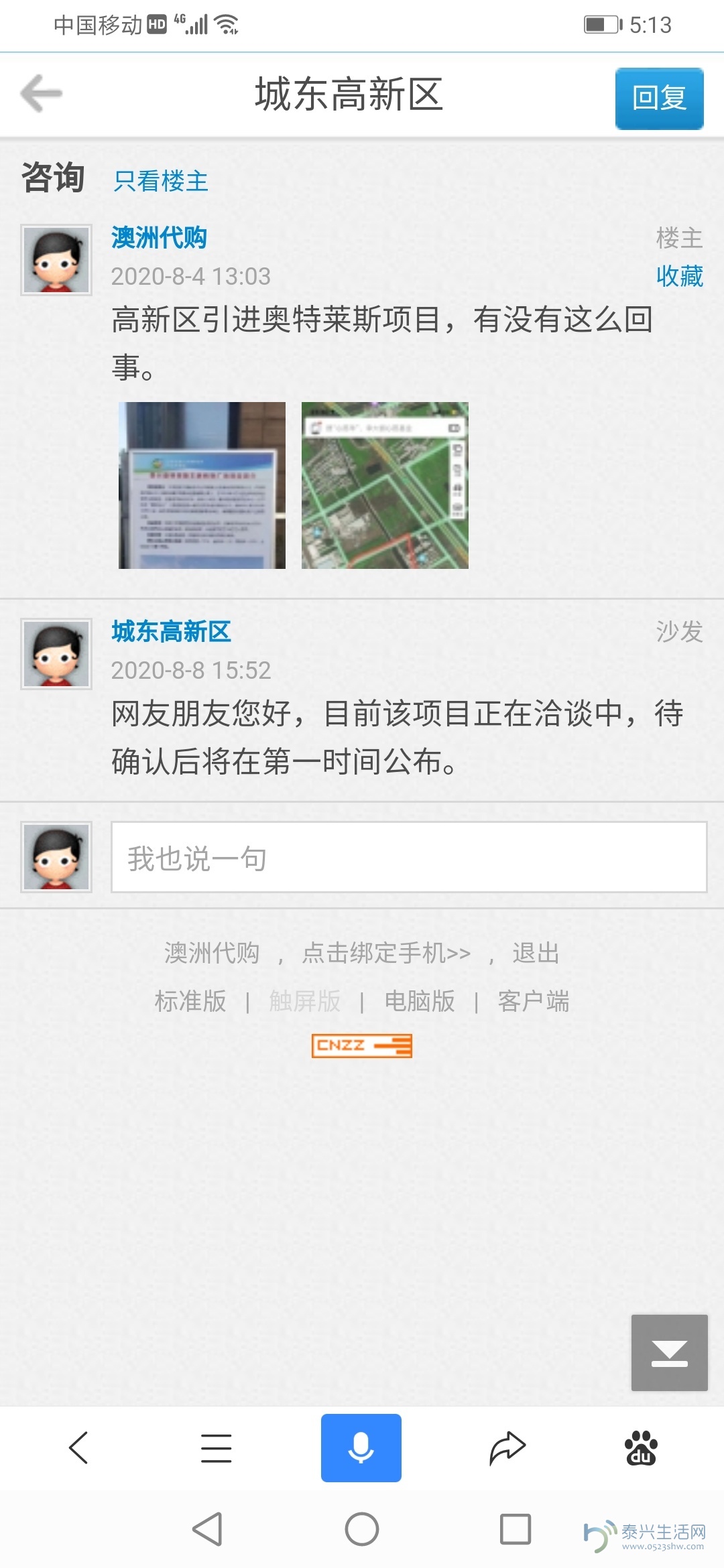Open the browser hamburger menu

pos(217,1447)
